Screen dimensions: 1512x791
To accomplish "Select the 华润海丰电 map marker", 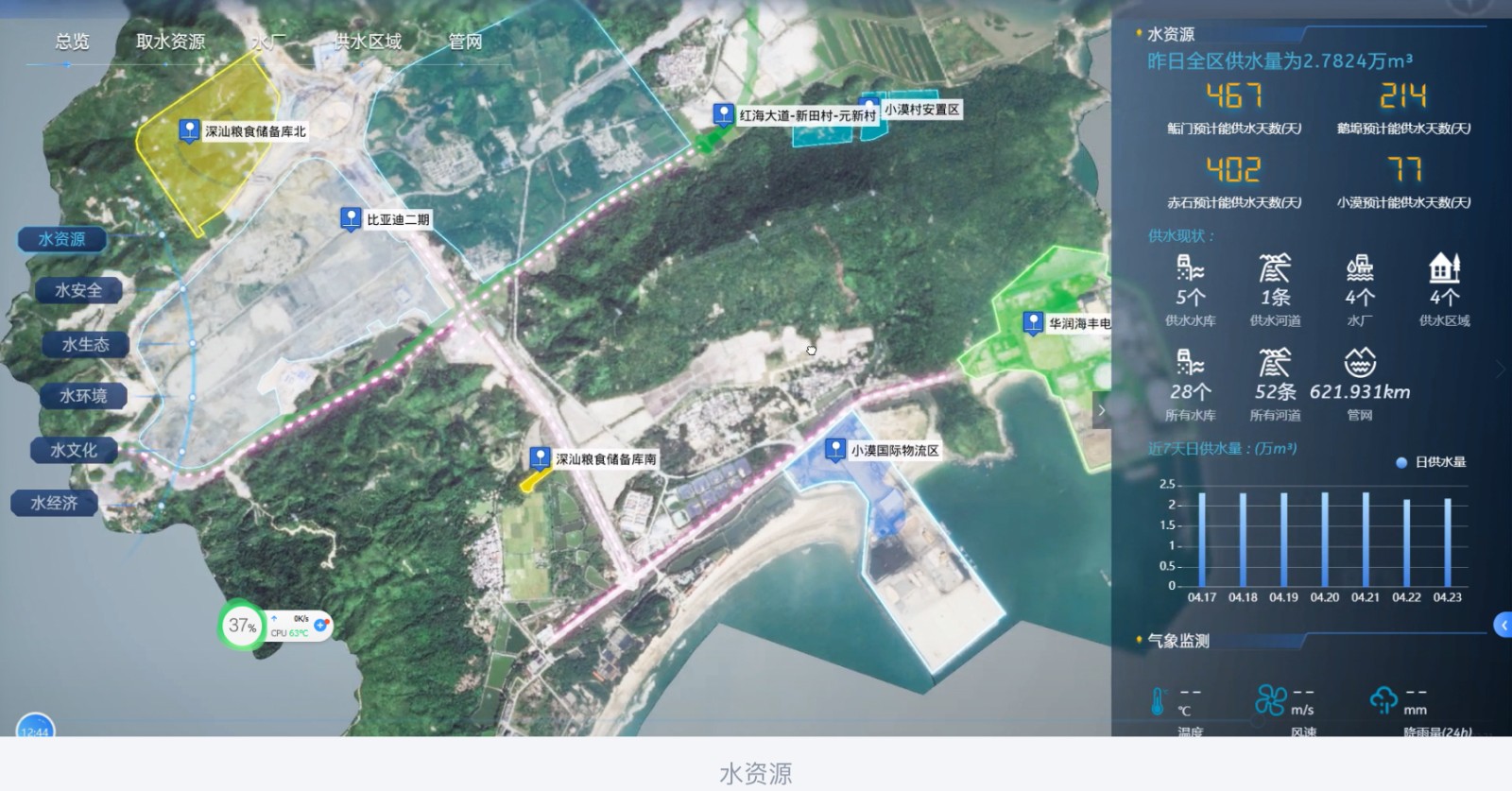I will point(1033,322).
